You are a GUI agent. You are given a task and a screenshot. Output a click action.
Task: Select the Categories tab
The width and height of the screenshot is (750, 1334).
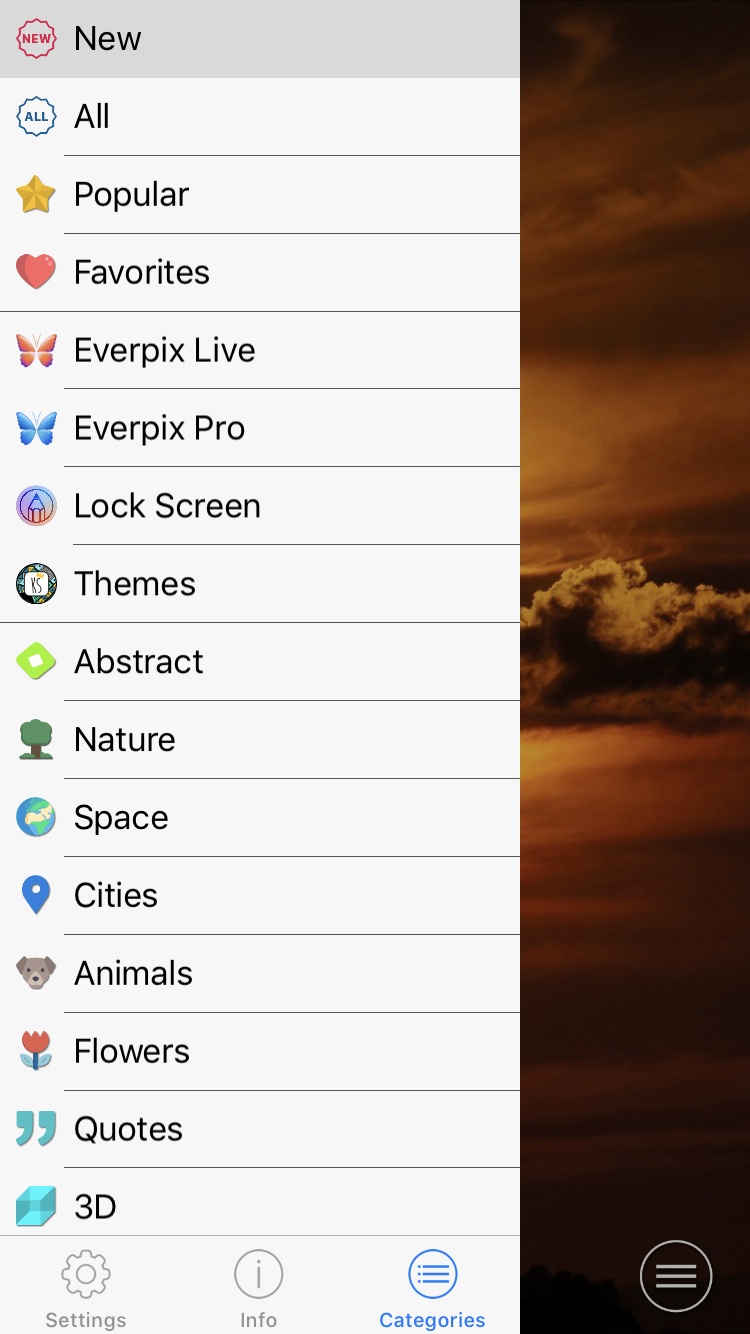(432, 1287)
